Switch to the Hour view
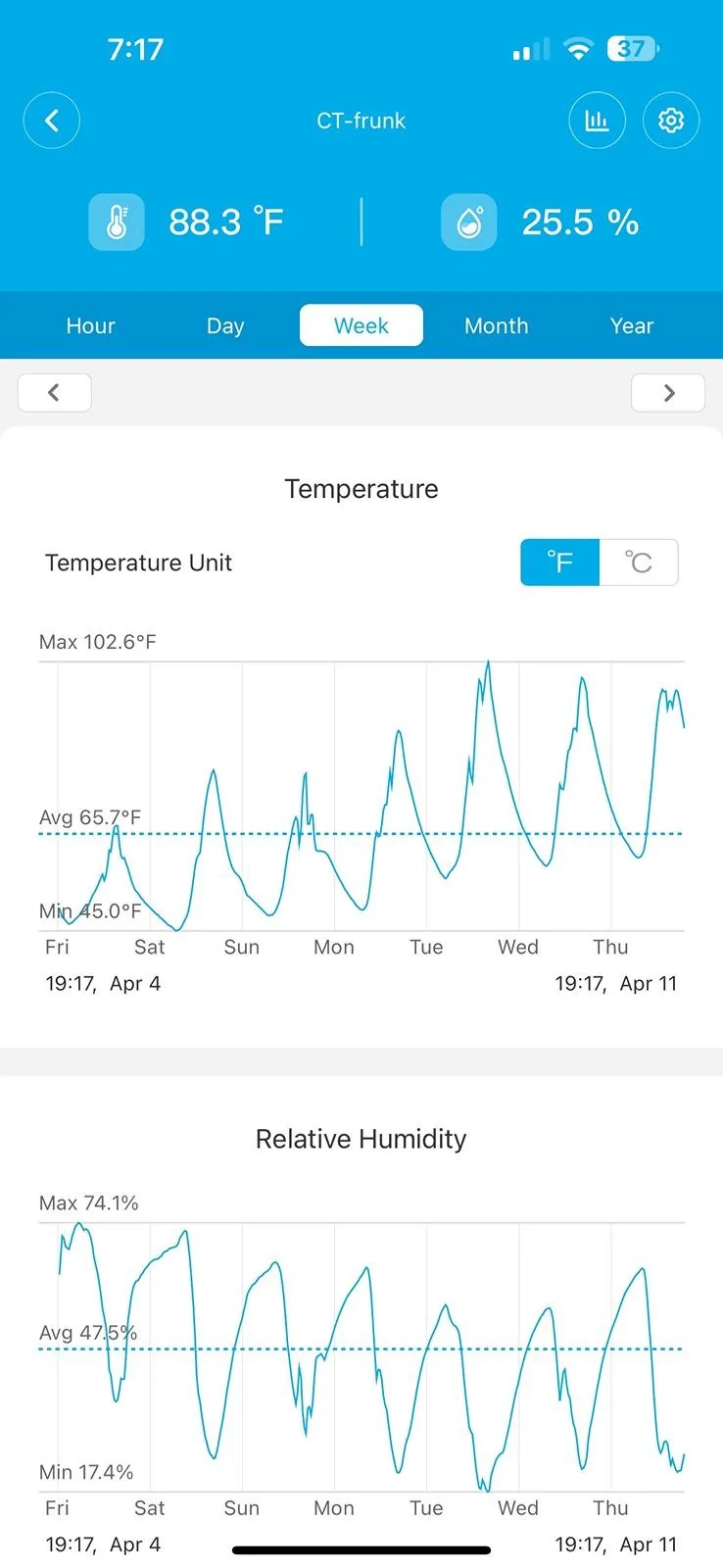This screenshot has width=723, height=1568. pyautogui.click(x=90, y=325)
